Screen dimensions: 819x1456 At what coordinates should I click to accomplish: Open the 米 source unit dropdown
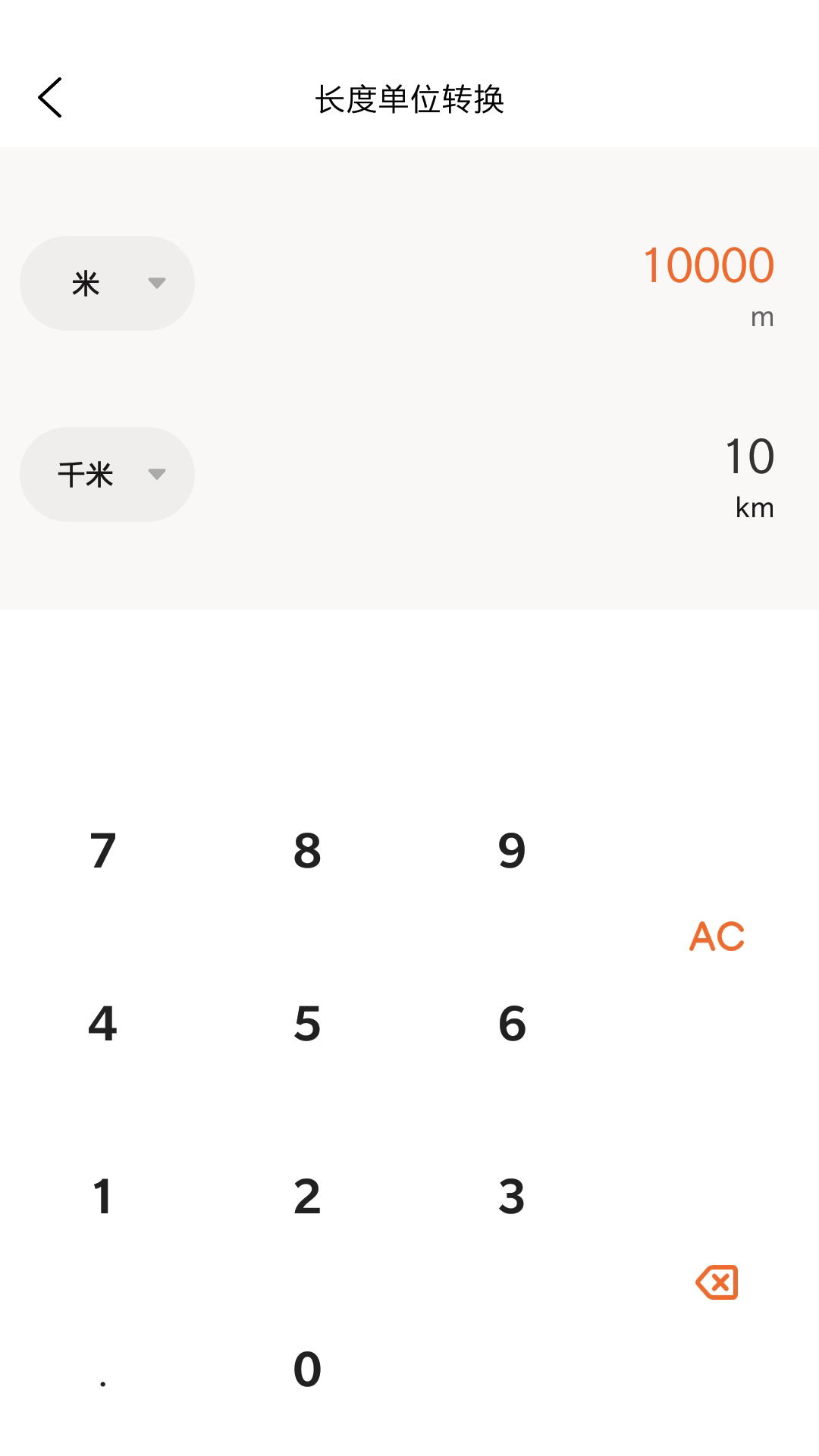[x=106, y=282]
